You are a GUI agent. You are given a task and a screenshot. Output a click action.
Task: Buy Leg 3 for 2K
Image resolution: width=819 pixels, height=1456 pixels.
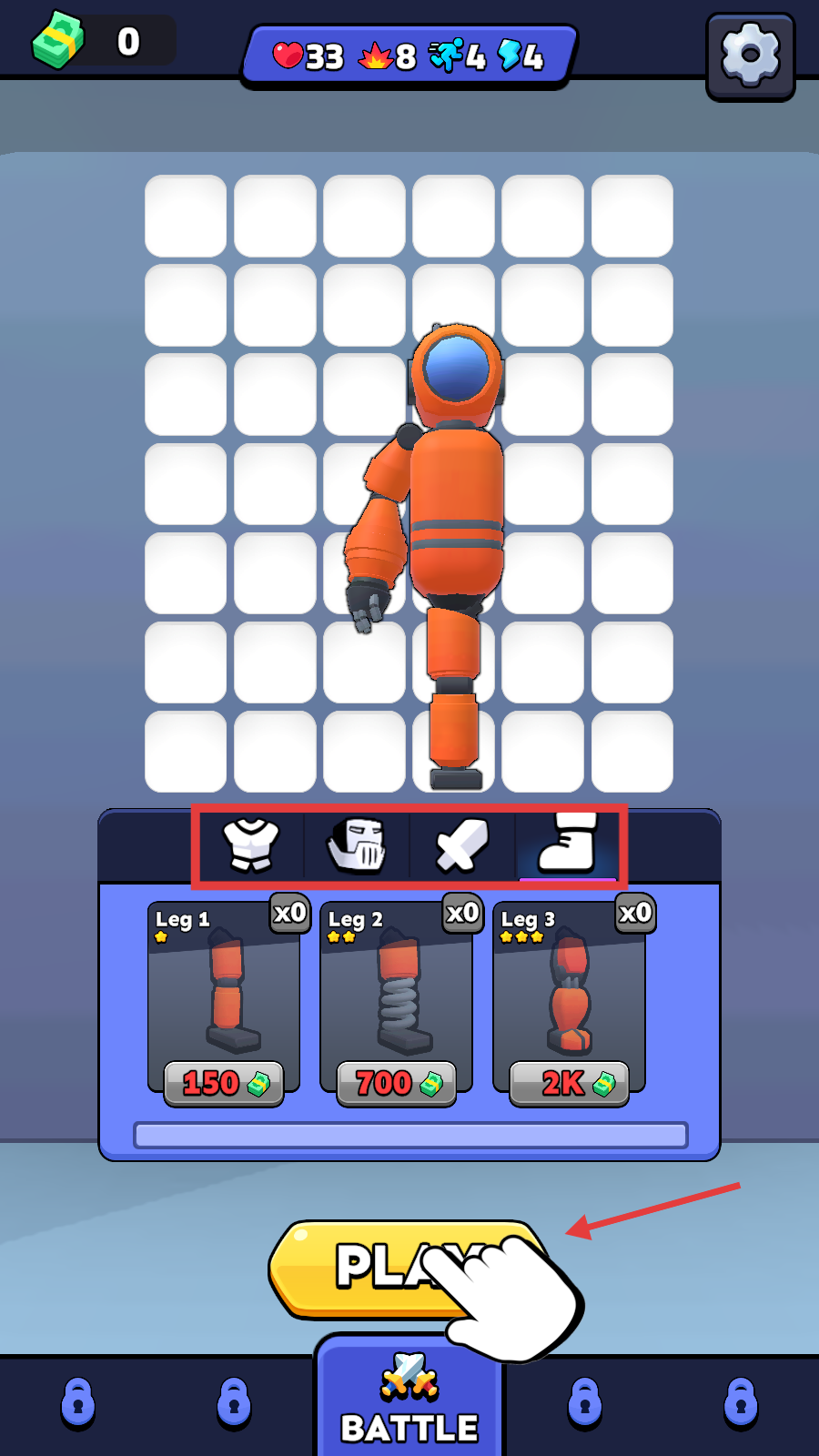pos(570,1083)
